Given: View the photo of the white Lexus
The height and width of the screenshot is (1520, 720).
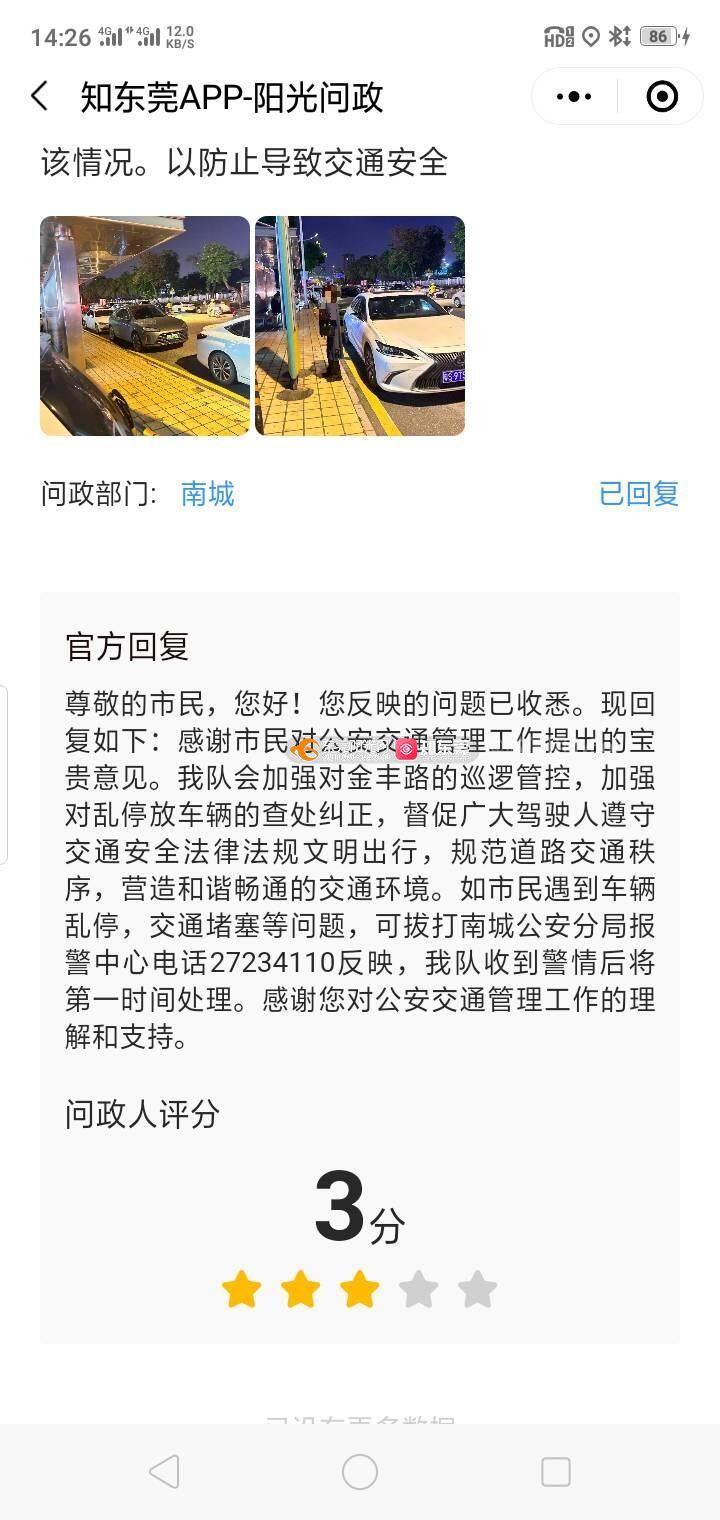Looking at the screenshot, I should click(360, 326).
